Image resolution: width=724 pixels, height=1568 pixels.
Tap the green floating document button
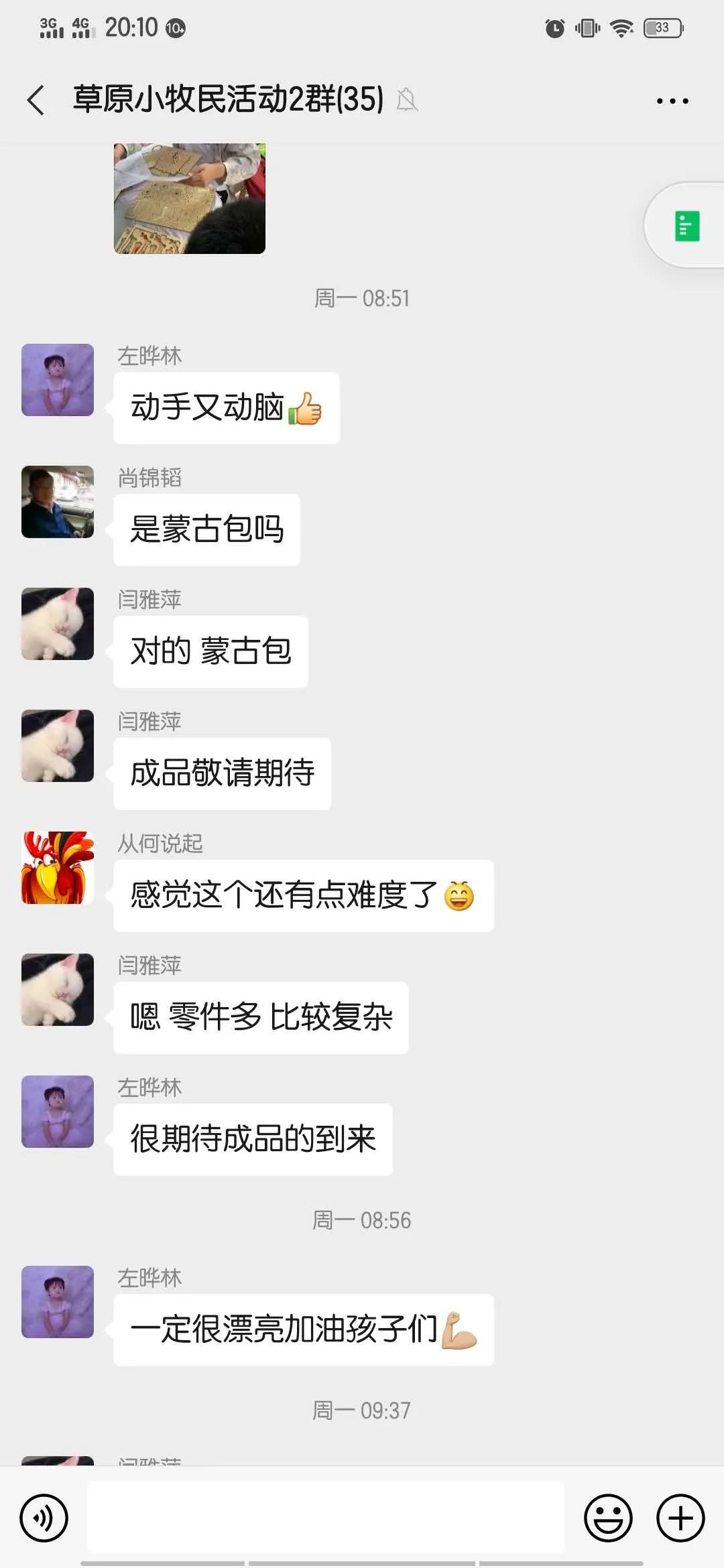[x=686, y=226]
